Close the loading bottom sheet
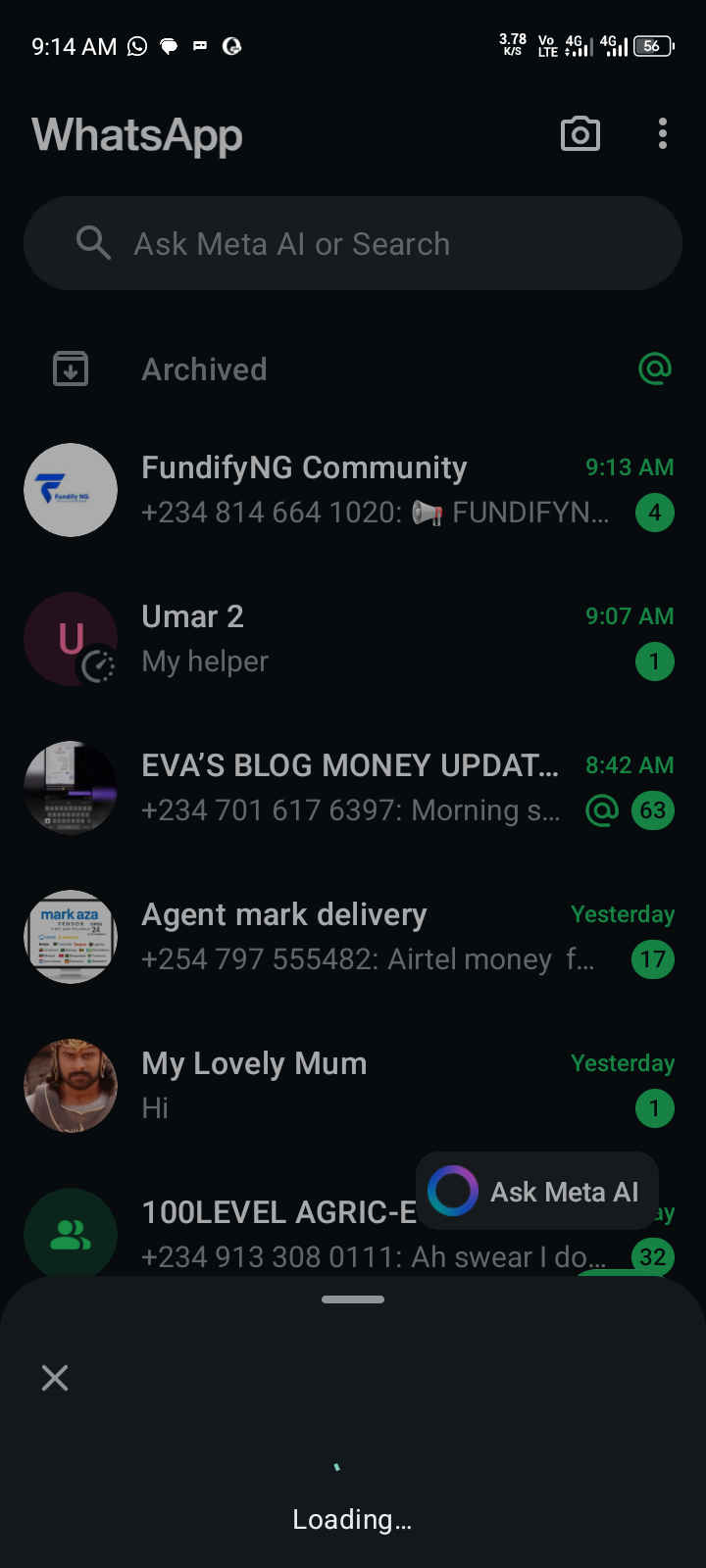This screenshot has width=706, height=1568. [x=55, y=1378]
